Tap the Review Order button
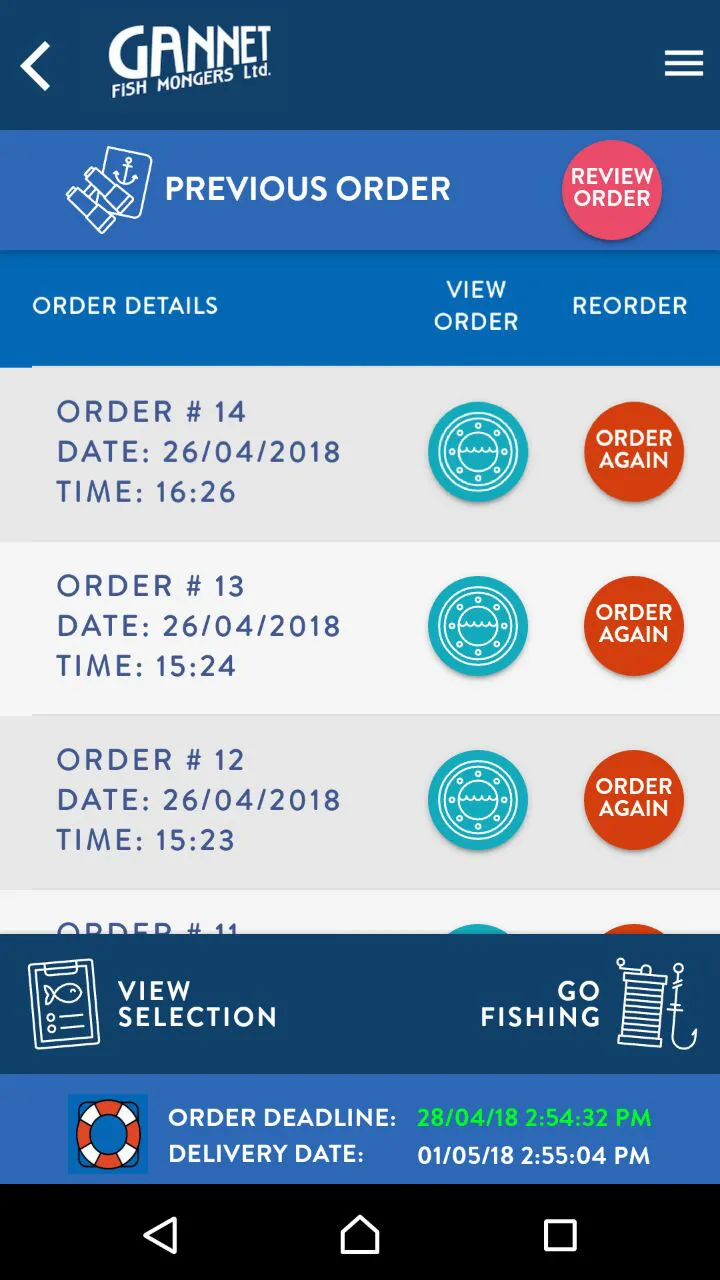The width and height of the screenshot is (720, 1280). point(611,189)
